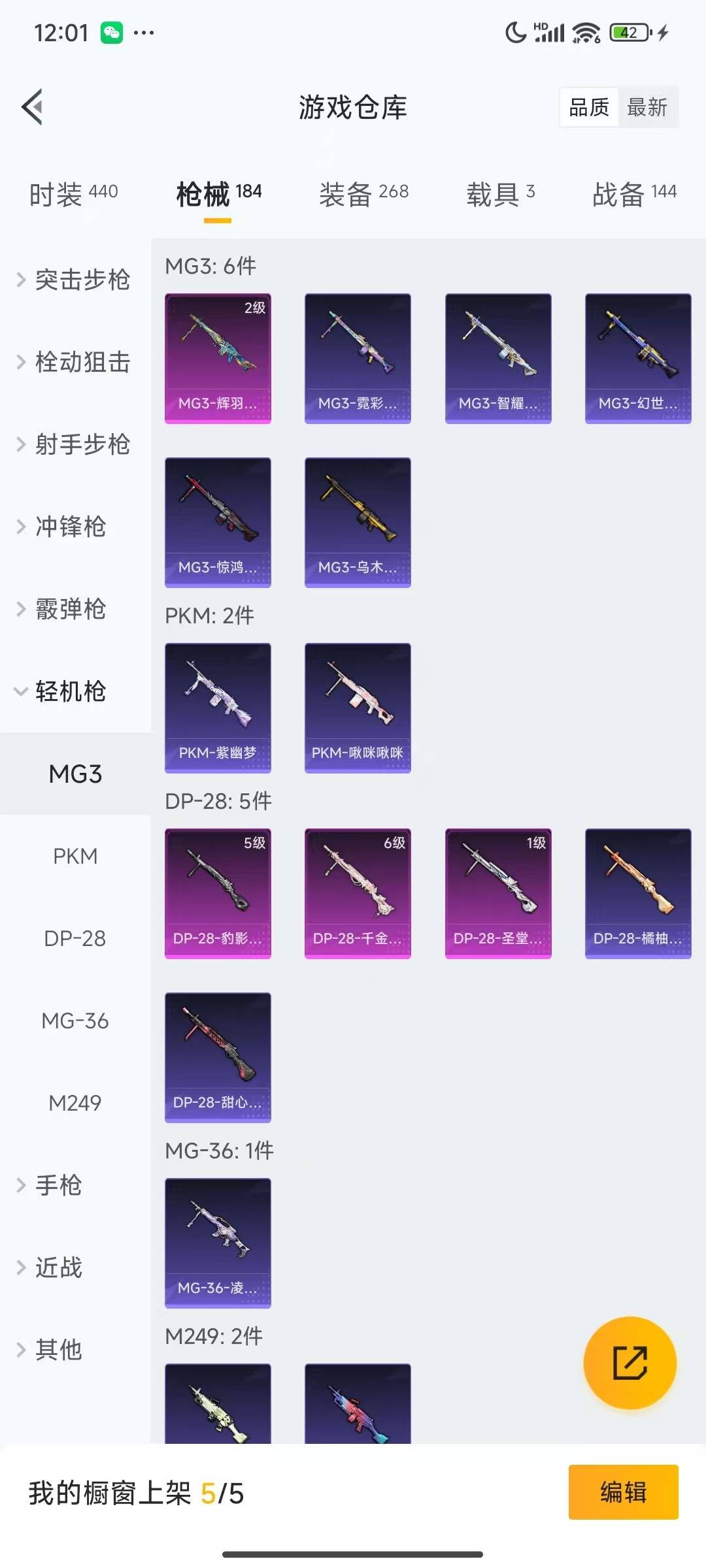Switch to the 载具 tab
The width and height of the screenshot is (706, 1568).
pos(500,193)
